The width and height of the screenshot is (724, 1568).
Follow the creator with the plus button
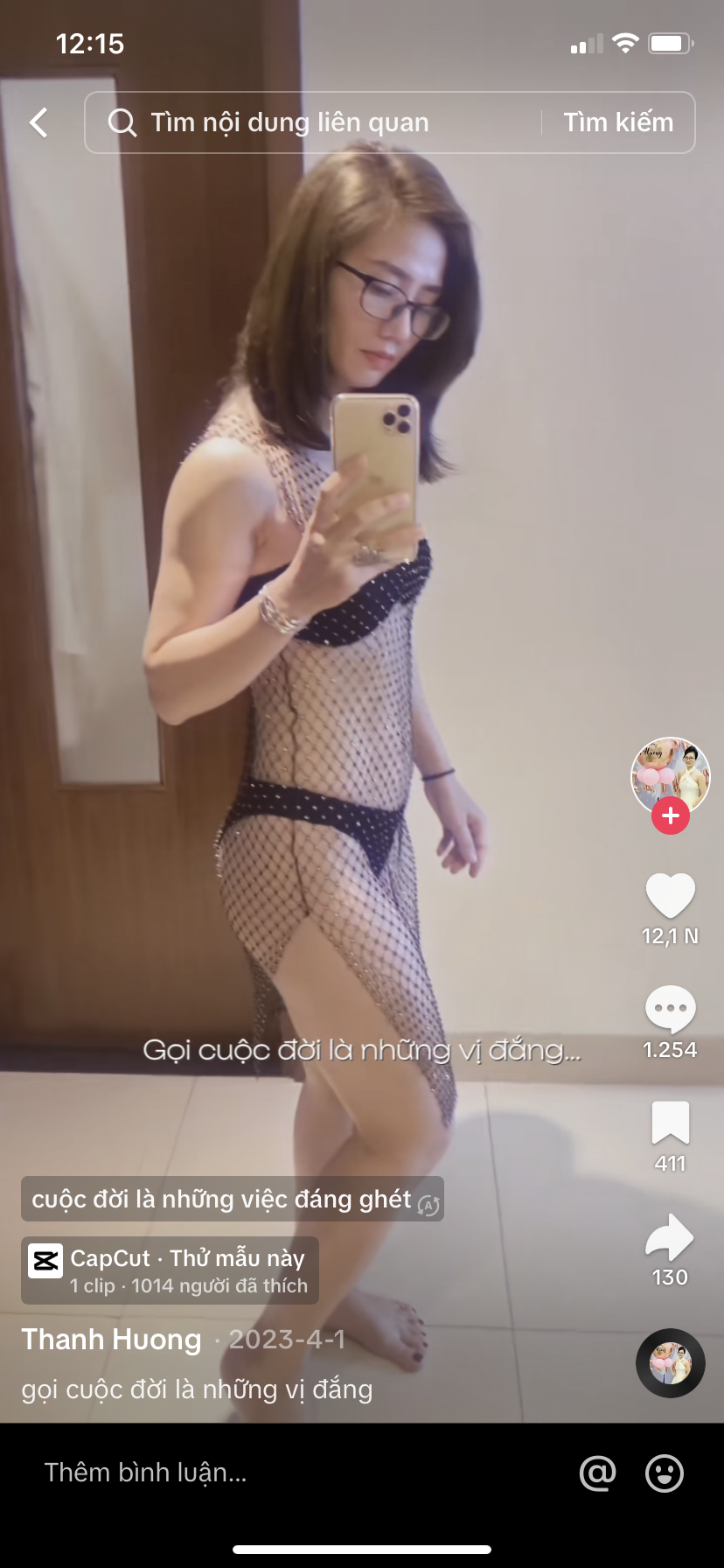click(x=671, y=816)
